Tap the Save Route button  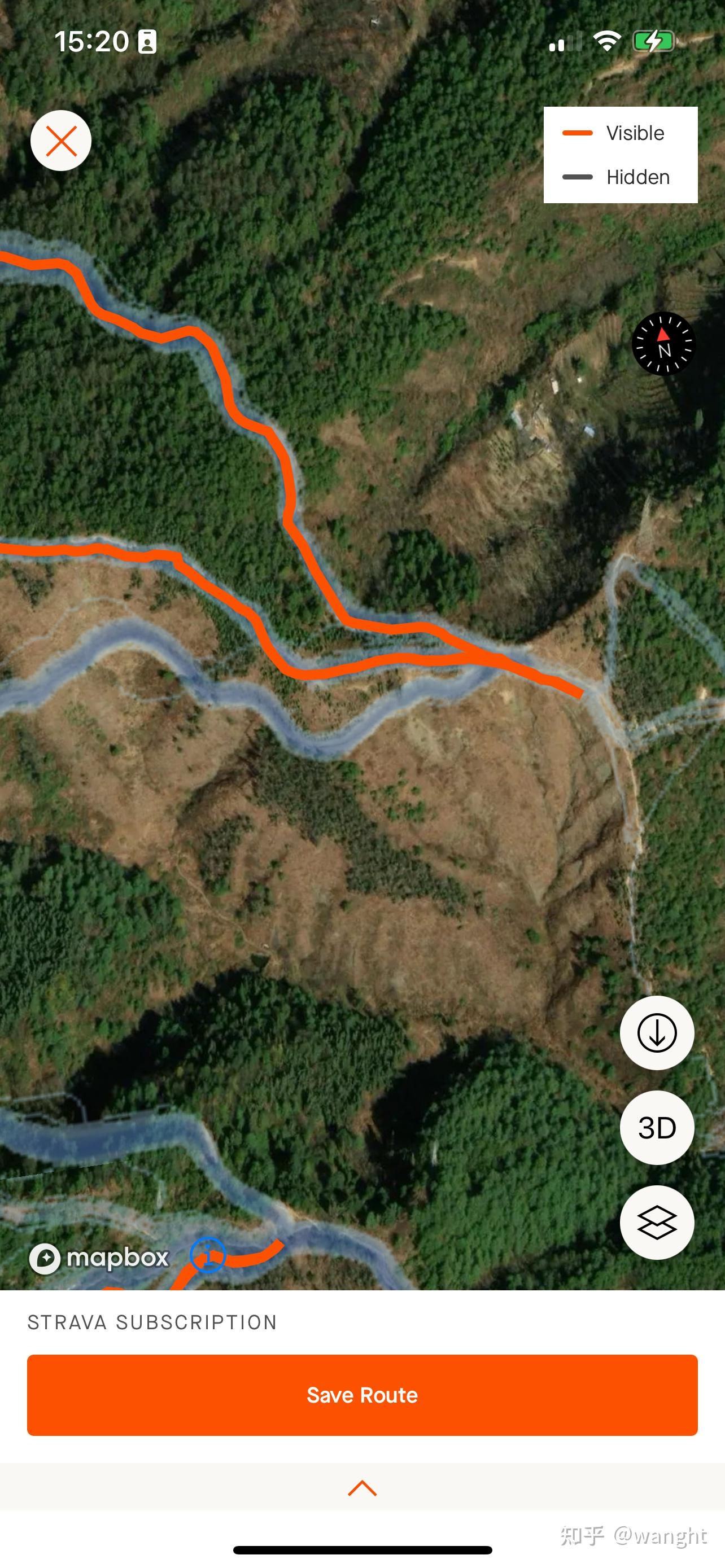pos(362,1395)
